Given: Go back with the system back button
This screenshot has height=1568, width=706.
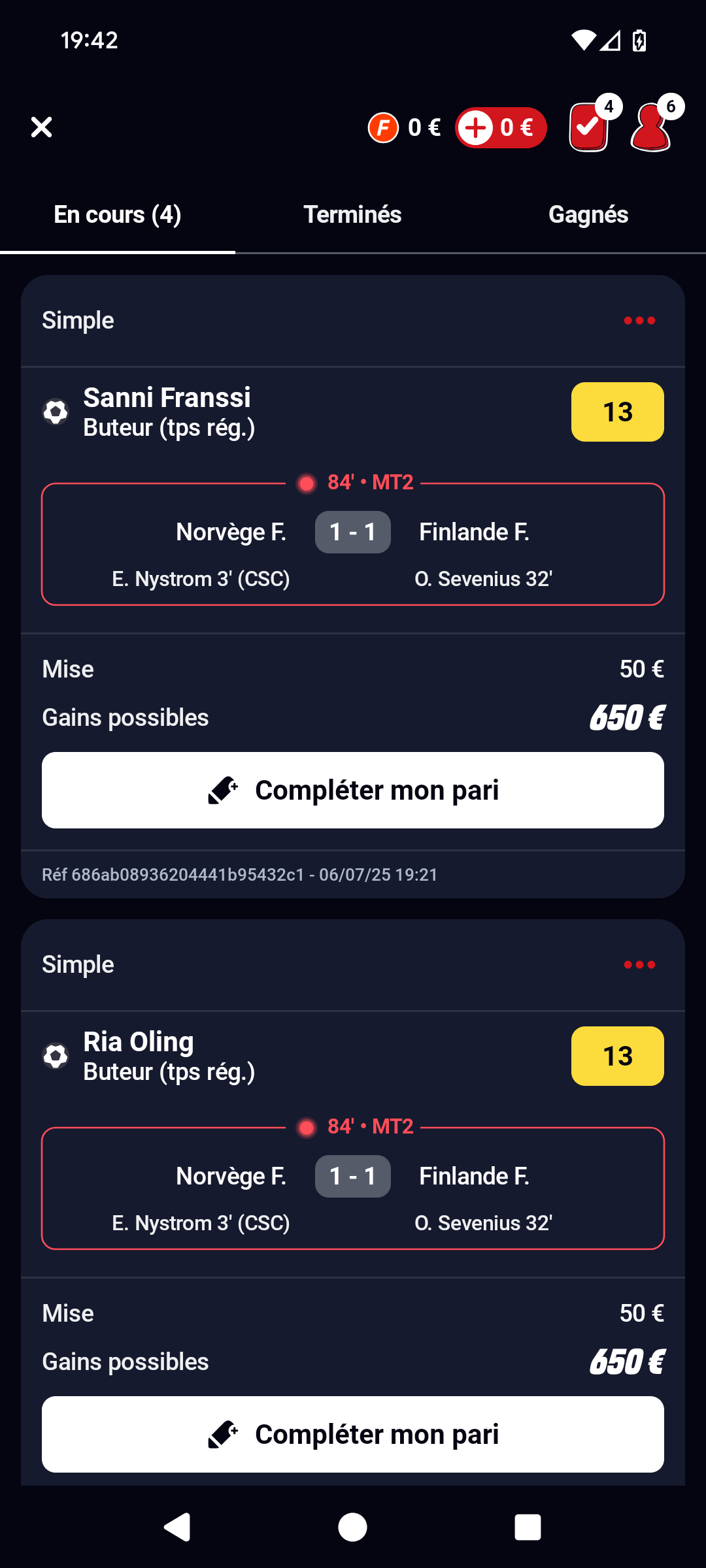Looking at the screenshot, I should [177, 1527].
